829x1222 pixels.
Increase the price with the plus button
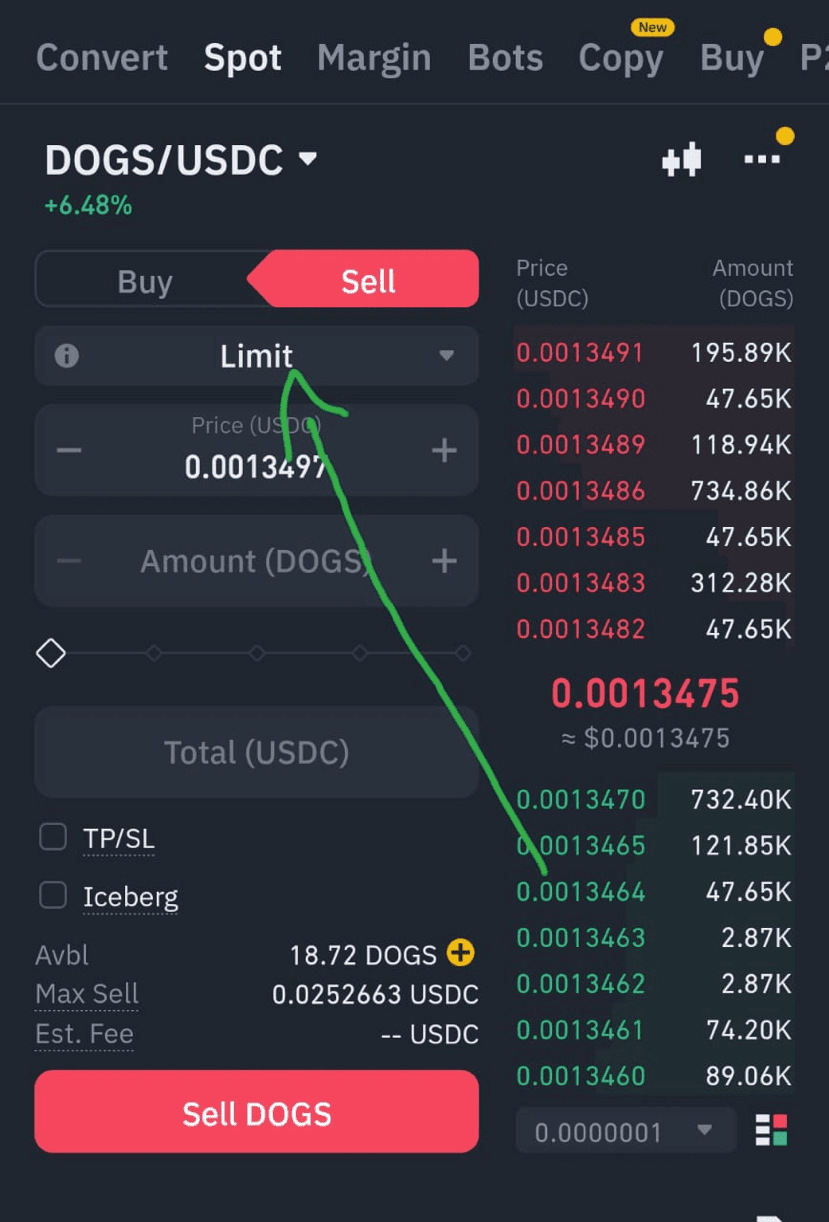pos(444,451)
